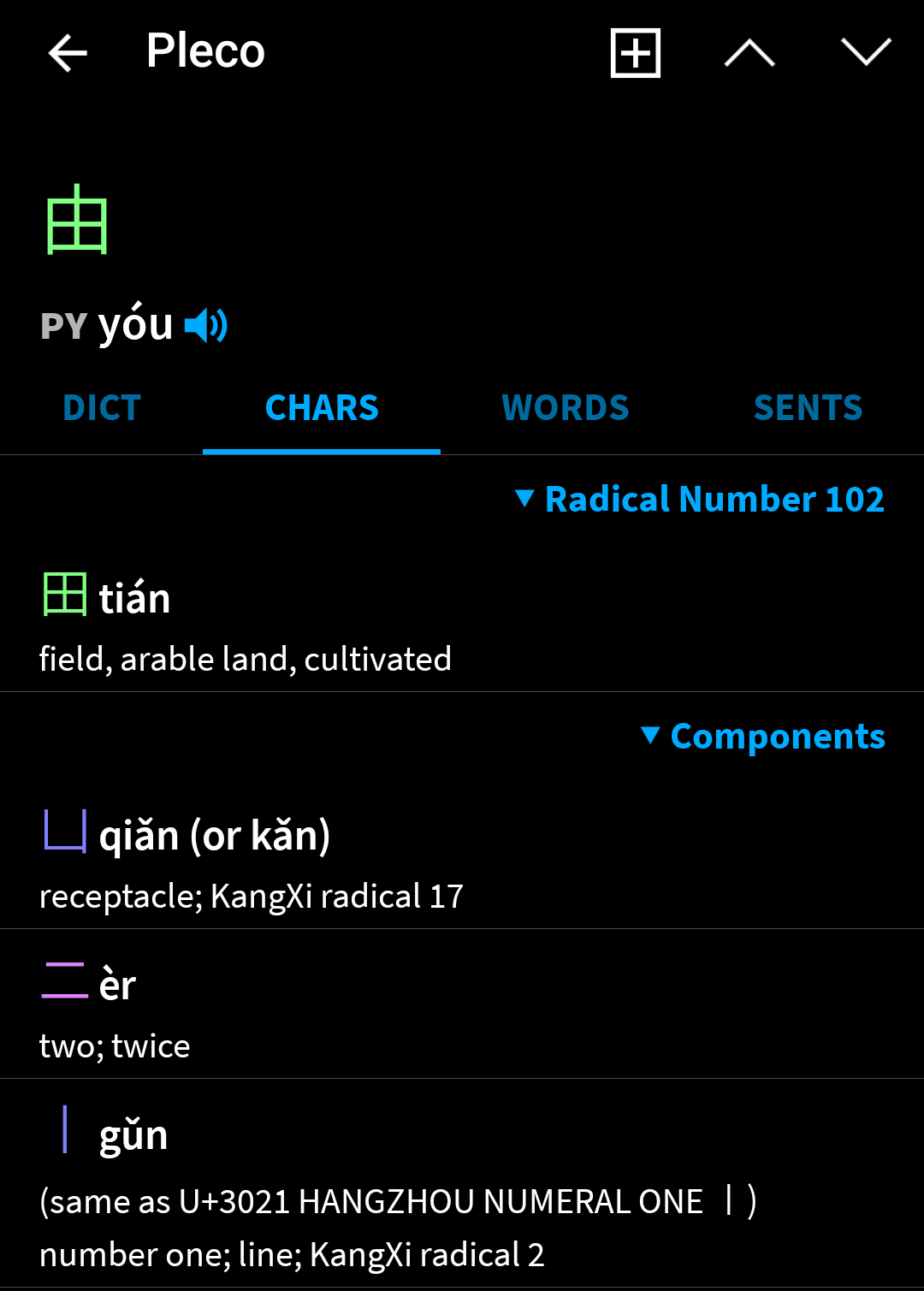
Task: Collapse the Radical Number 102 section
Action: click(700, 499)
